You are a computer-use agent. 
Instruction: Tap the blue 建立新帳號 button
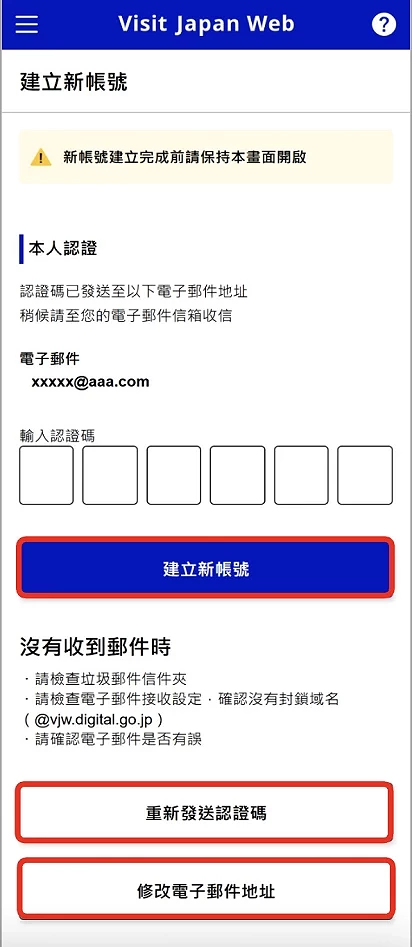(205, 568)
